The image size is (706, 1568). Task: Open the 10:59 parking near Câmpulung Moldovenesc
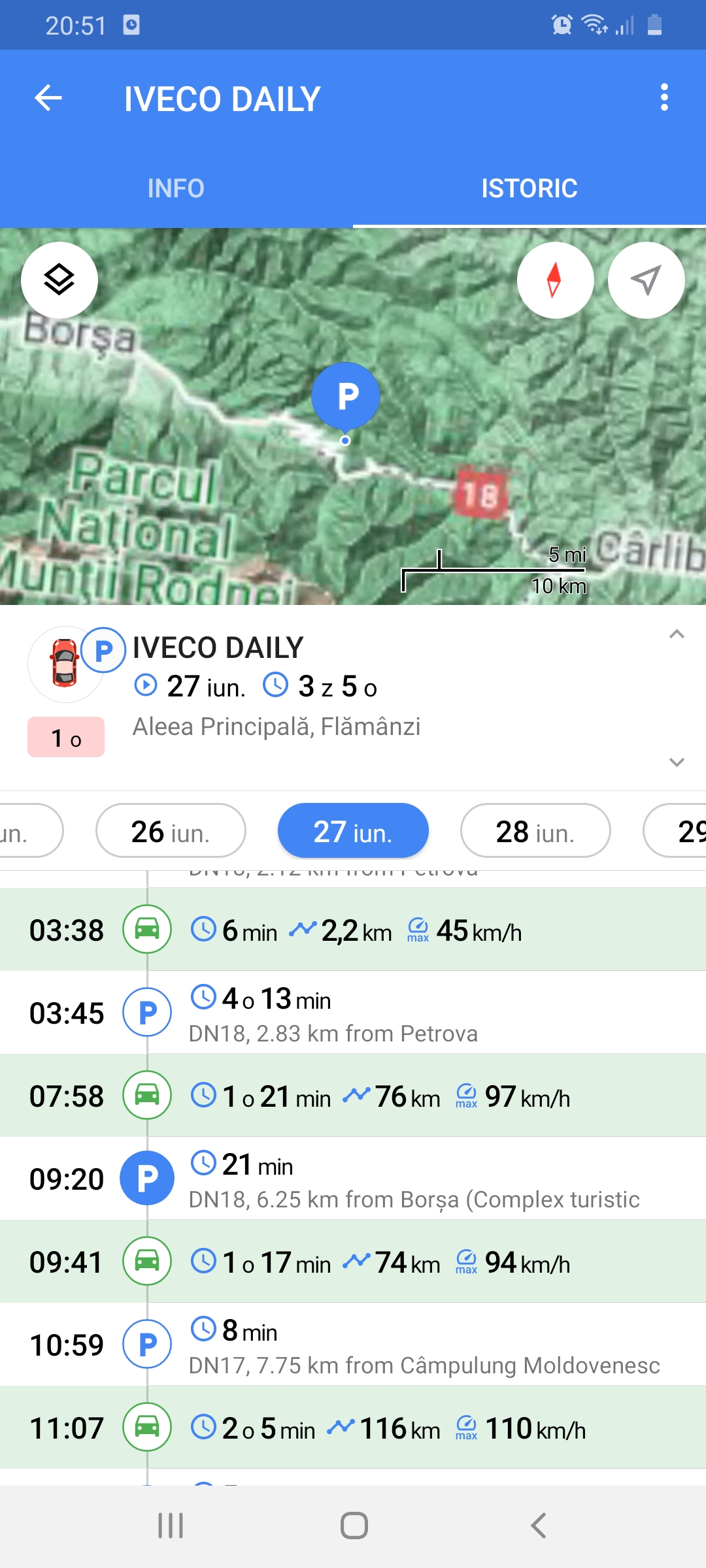353,1345
